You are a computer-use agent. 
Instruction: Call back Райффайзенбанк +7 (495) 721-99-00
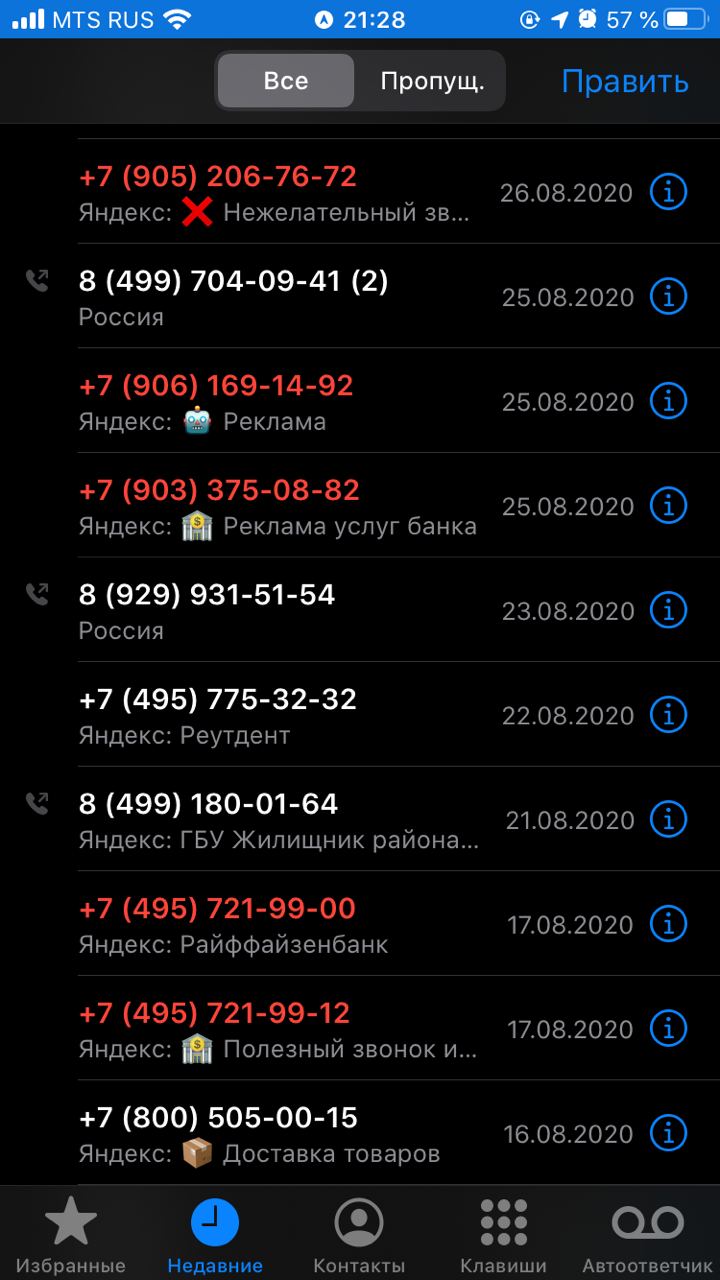coord(360,924)
